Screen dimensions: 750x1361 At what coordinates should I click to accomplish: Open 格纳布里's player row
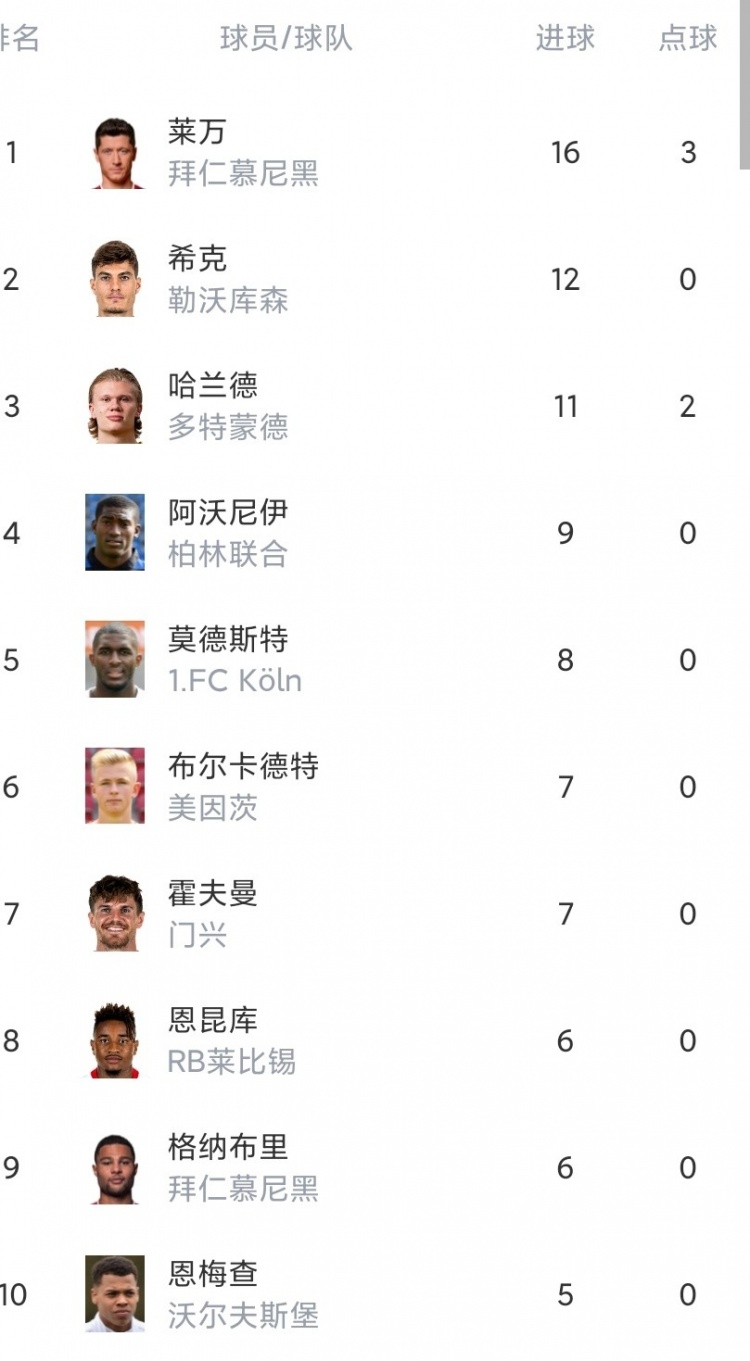[x=375, y=1168]
